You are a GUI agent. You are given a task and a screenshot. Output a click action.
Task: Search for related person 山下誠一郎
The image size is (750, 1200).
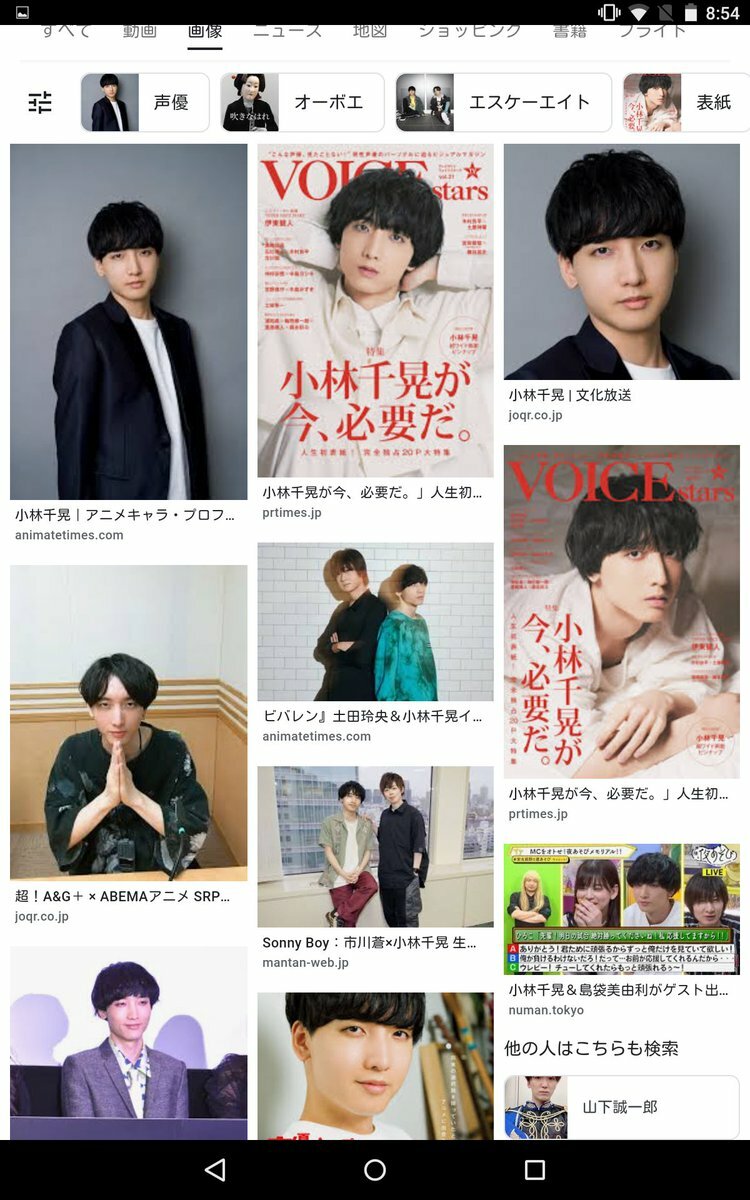(622, 1107)
